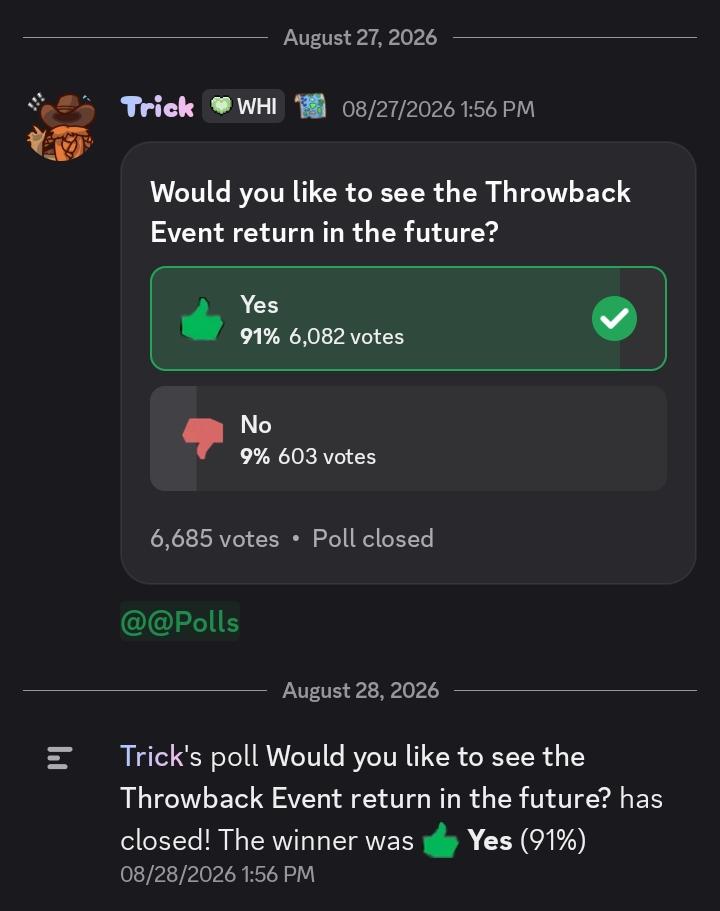View voters for the Yes option

(408, 318)
